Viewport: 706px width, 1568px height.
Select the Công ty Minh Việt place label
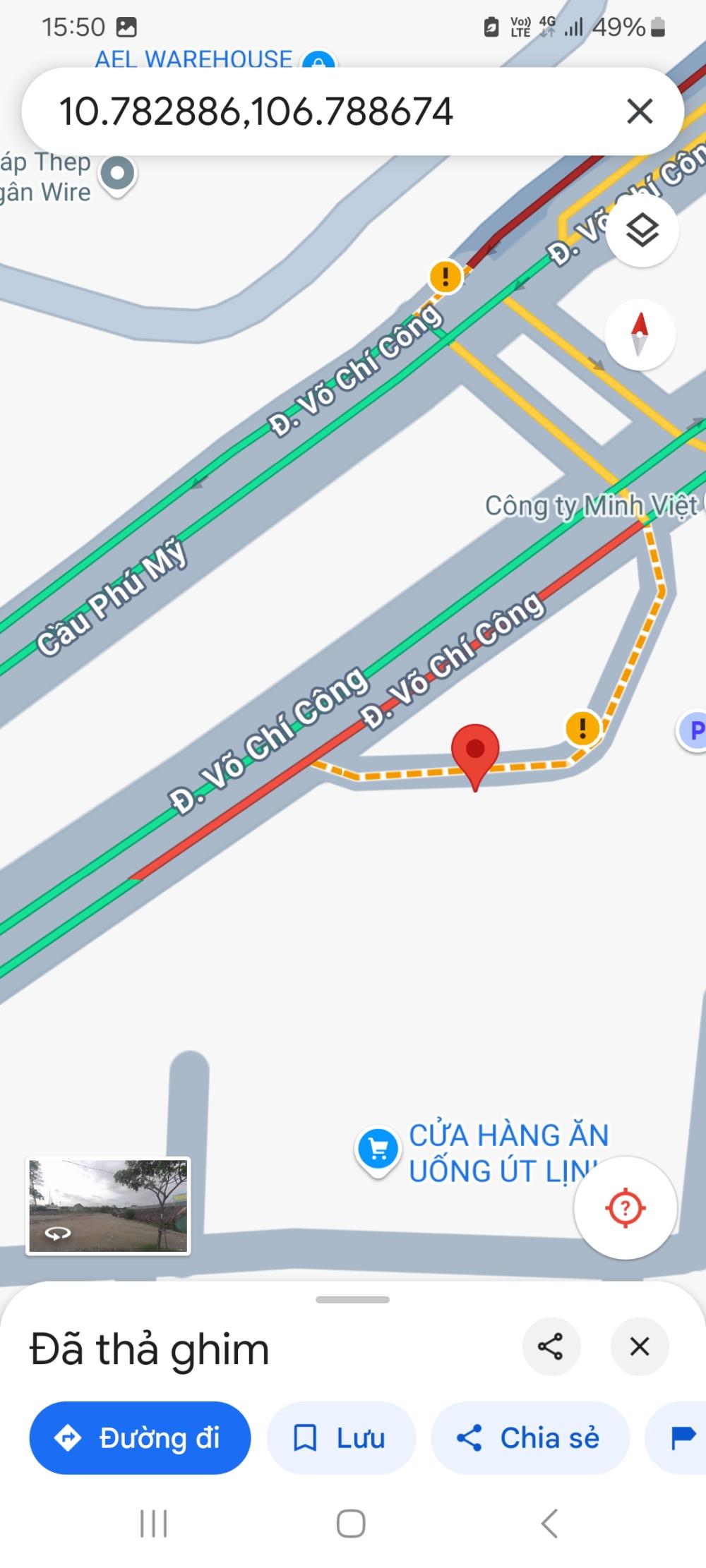point(590,505)
